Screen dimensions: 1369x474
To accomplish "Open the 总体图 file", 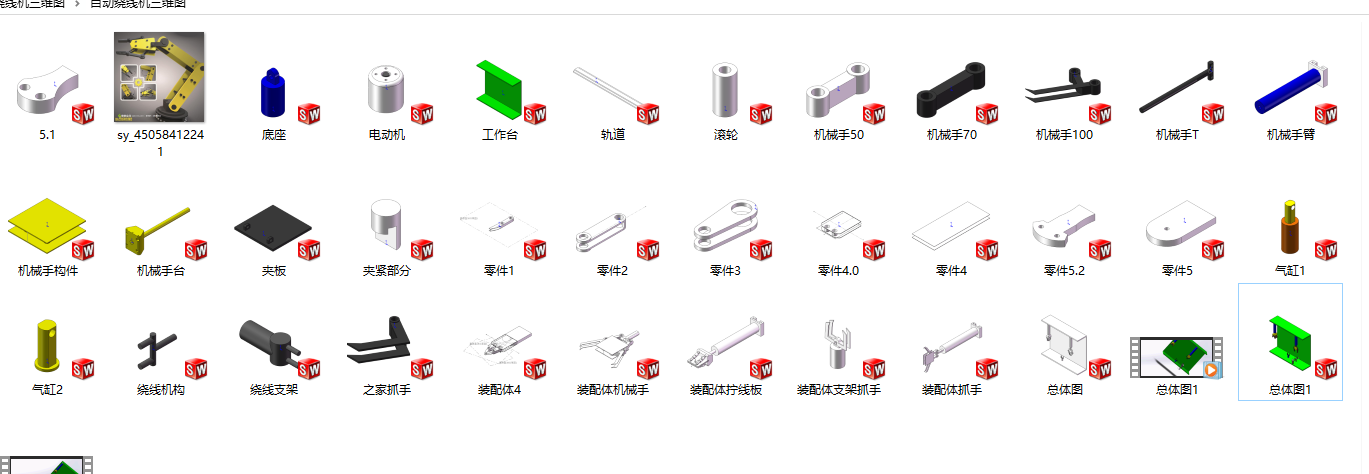I will pyautogui.click(x=1063, y=348).
